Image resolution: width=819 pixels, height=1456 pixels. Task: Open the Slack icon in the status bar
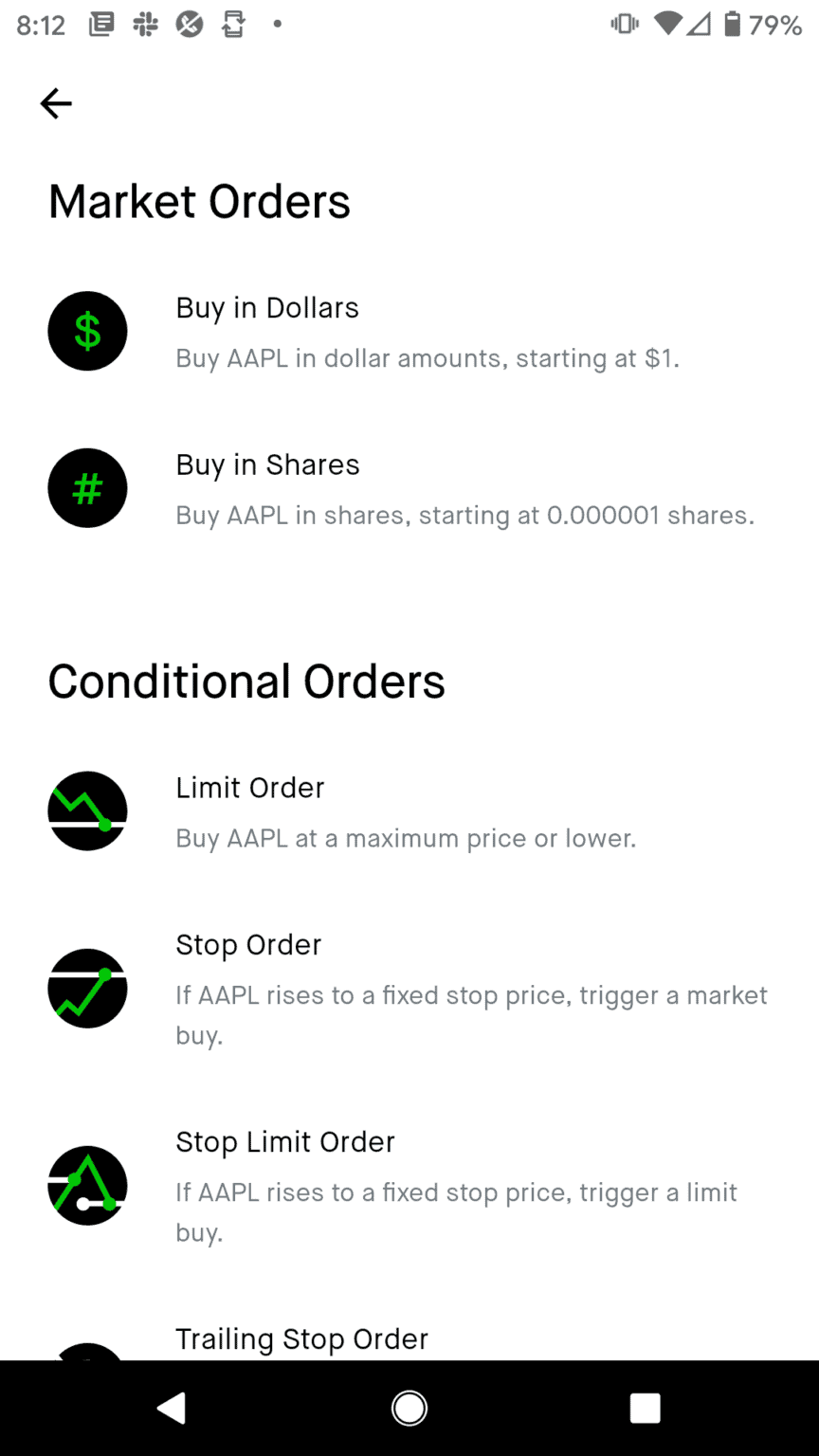coord(144,25)
